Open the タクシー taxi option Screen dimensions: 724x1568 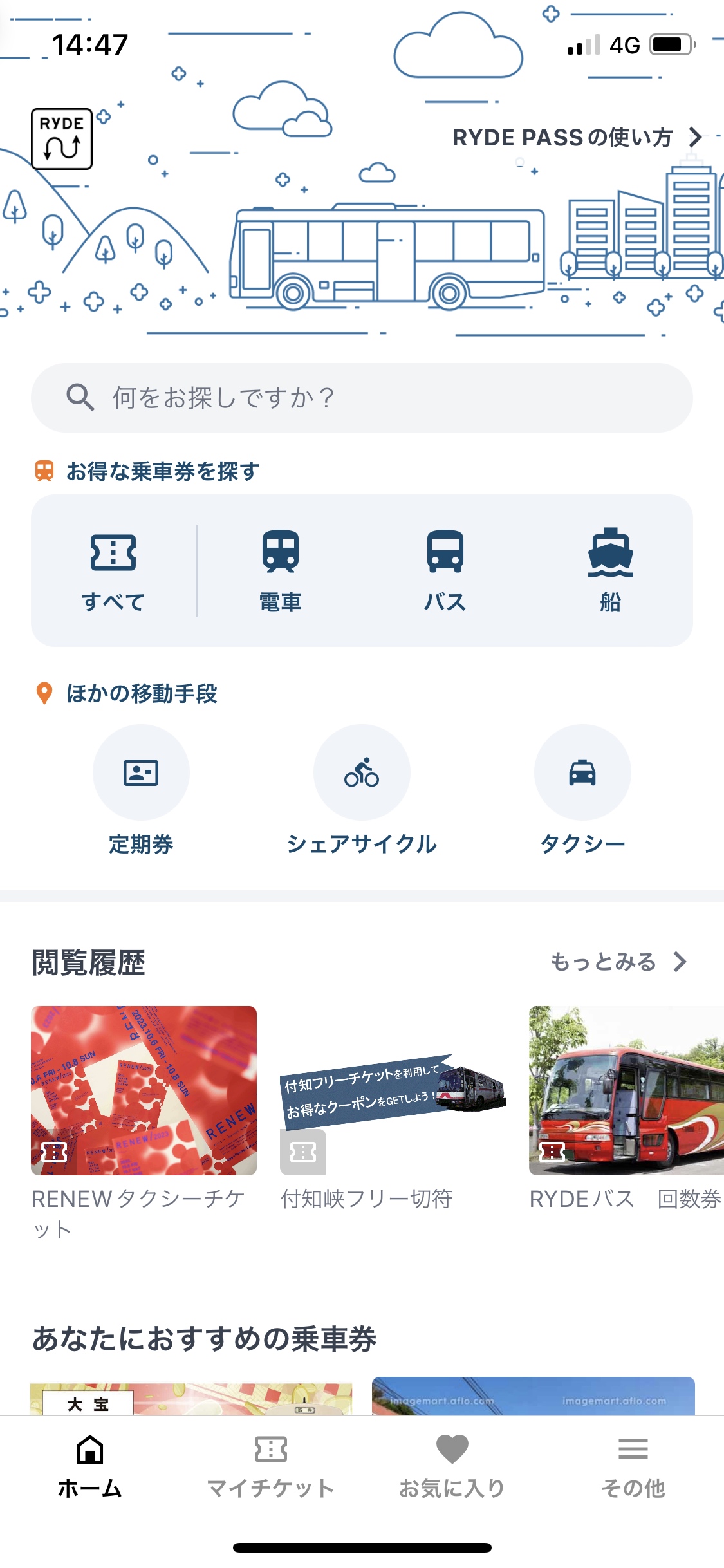click(582, 790)
